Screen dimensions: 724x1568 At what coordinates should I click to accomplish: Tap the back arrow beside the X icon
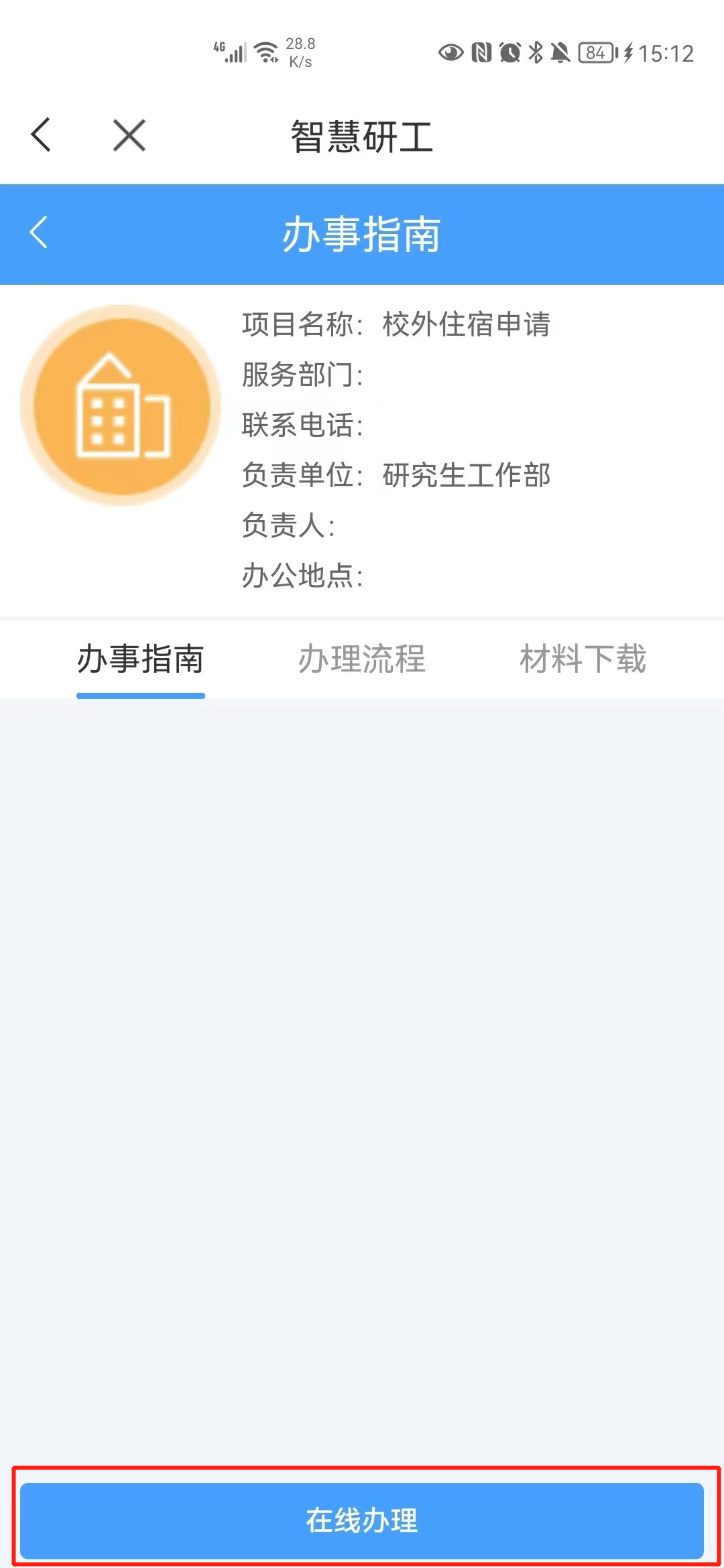(42, 135)
